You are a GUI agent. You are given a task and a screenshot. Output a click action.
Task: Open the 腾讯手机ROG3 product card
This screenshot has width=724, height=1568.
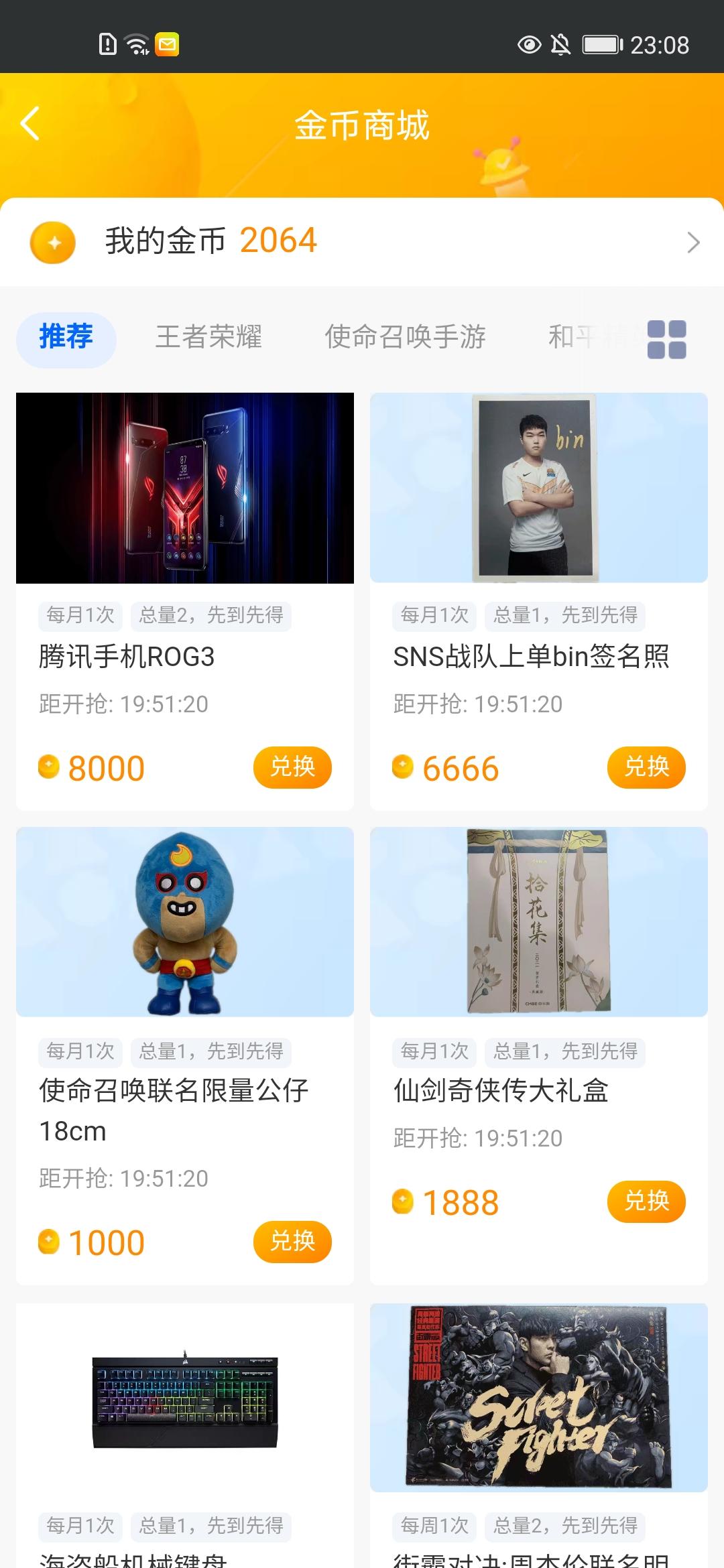(185, 489)
